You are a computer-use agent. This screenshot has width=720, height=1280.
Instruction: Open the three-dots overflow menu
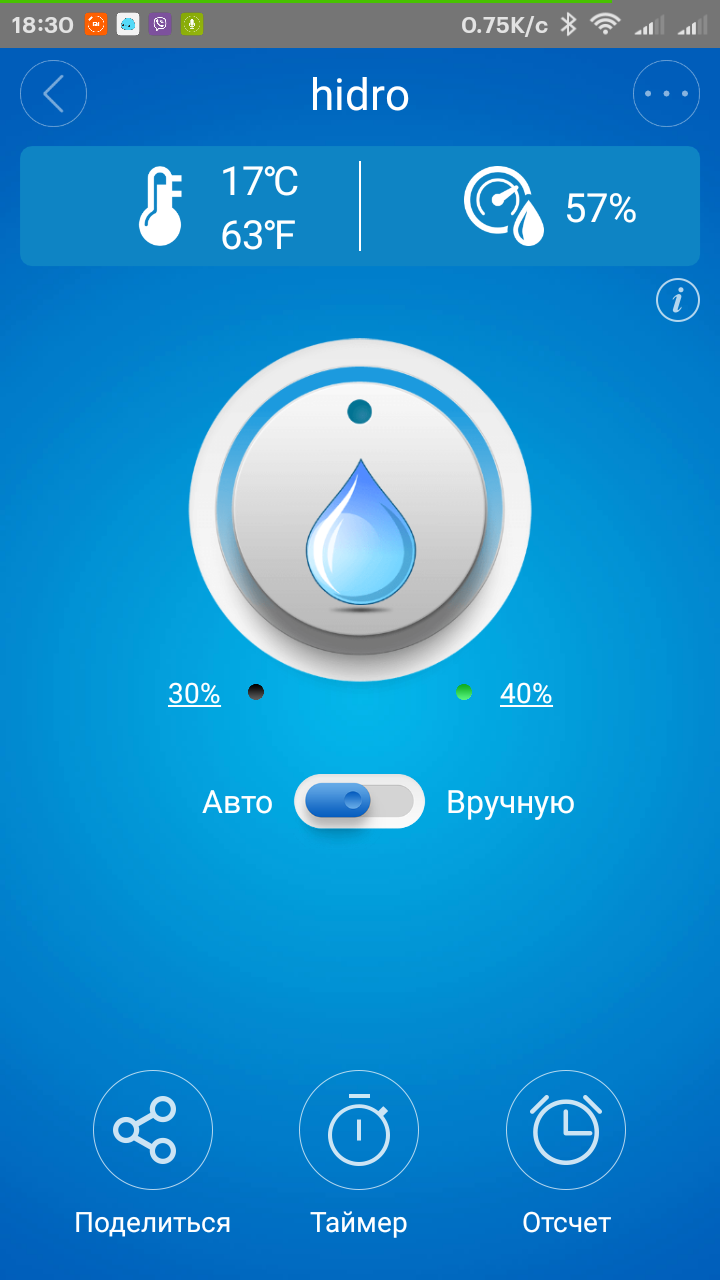(666, 94)
